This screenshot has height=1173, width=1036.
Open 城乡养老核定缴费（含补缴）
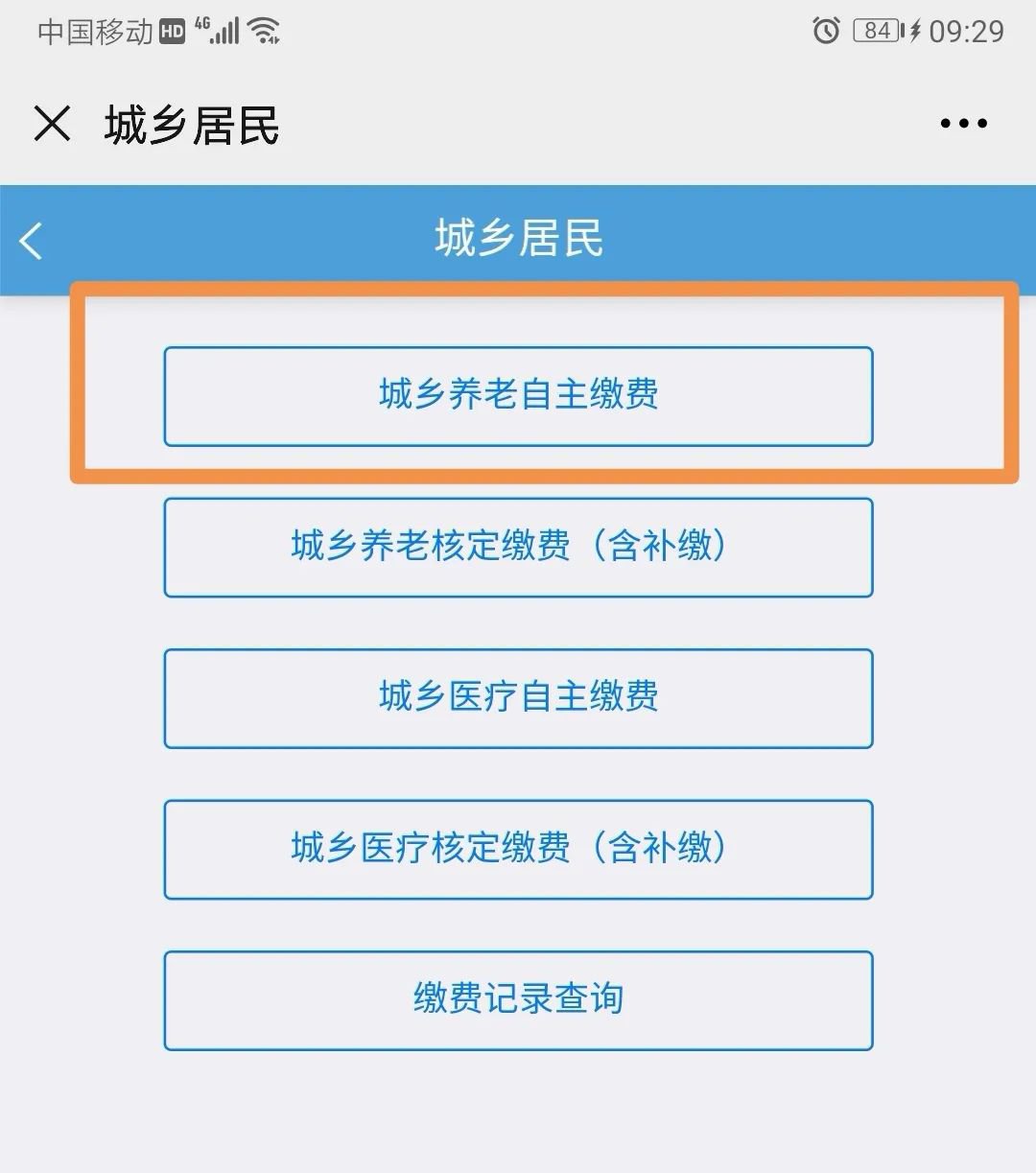pos(518,547)
